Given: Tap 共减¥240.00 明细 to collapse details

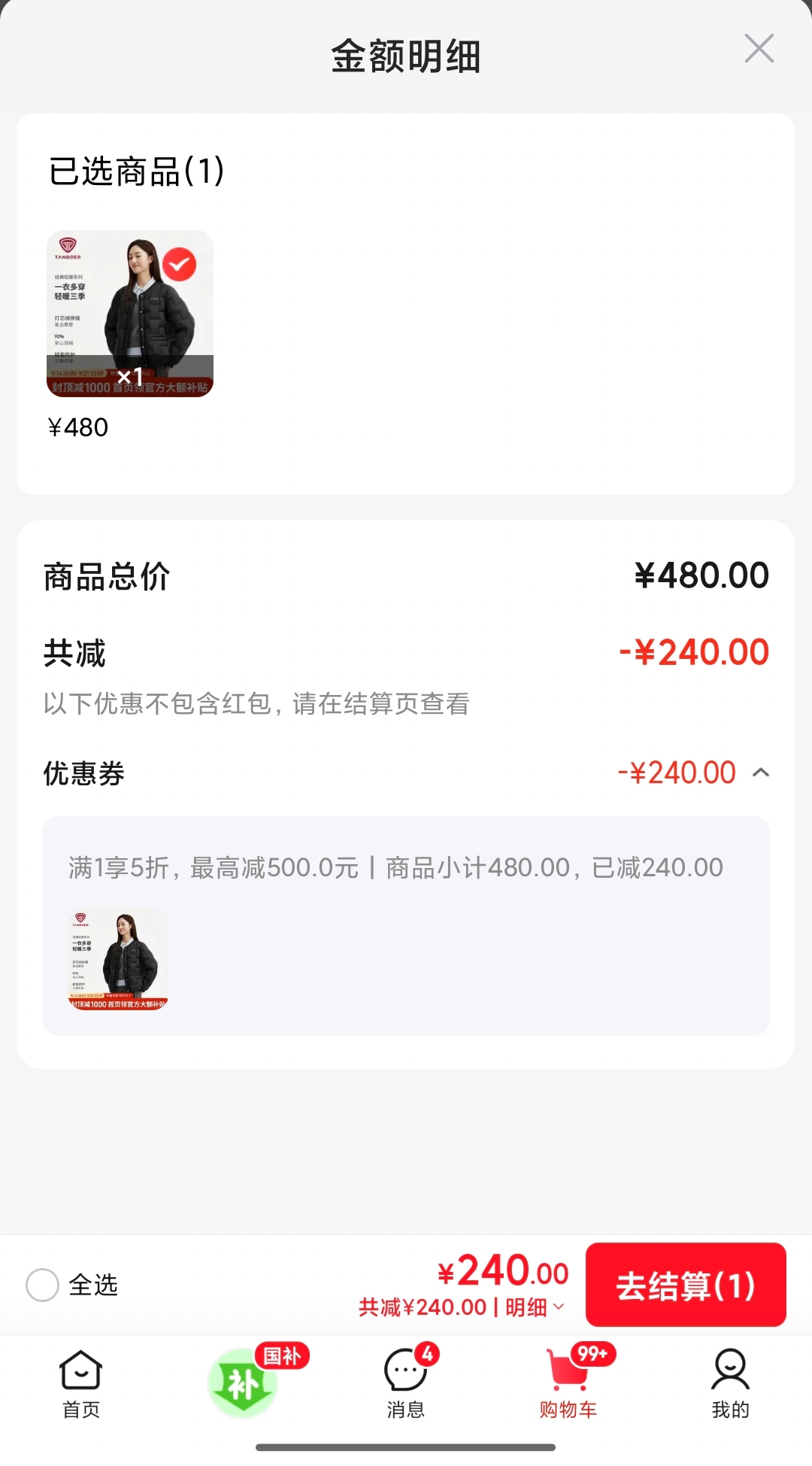Looking at the screenshot, I should 462,1307.
